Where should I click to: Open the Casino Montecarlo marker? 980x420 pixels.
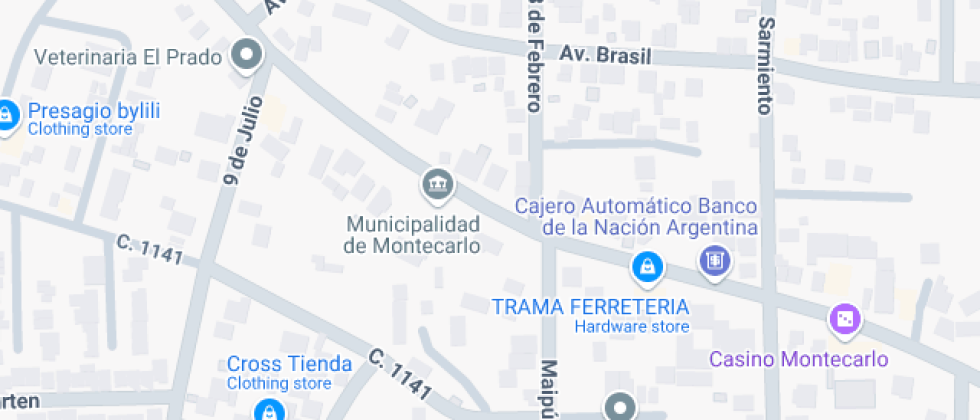point(845,320)
